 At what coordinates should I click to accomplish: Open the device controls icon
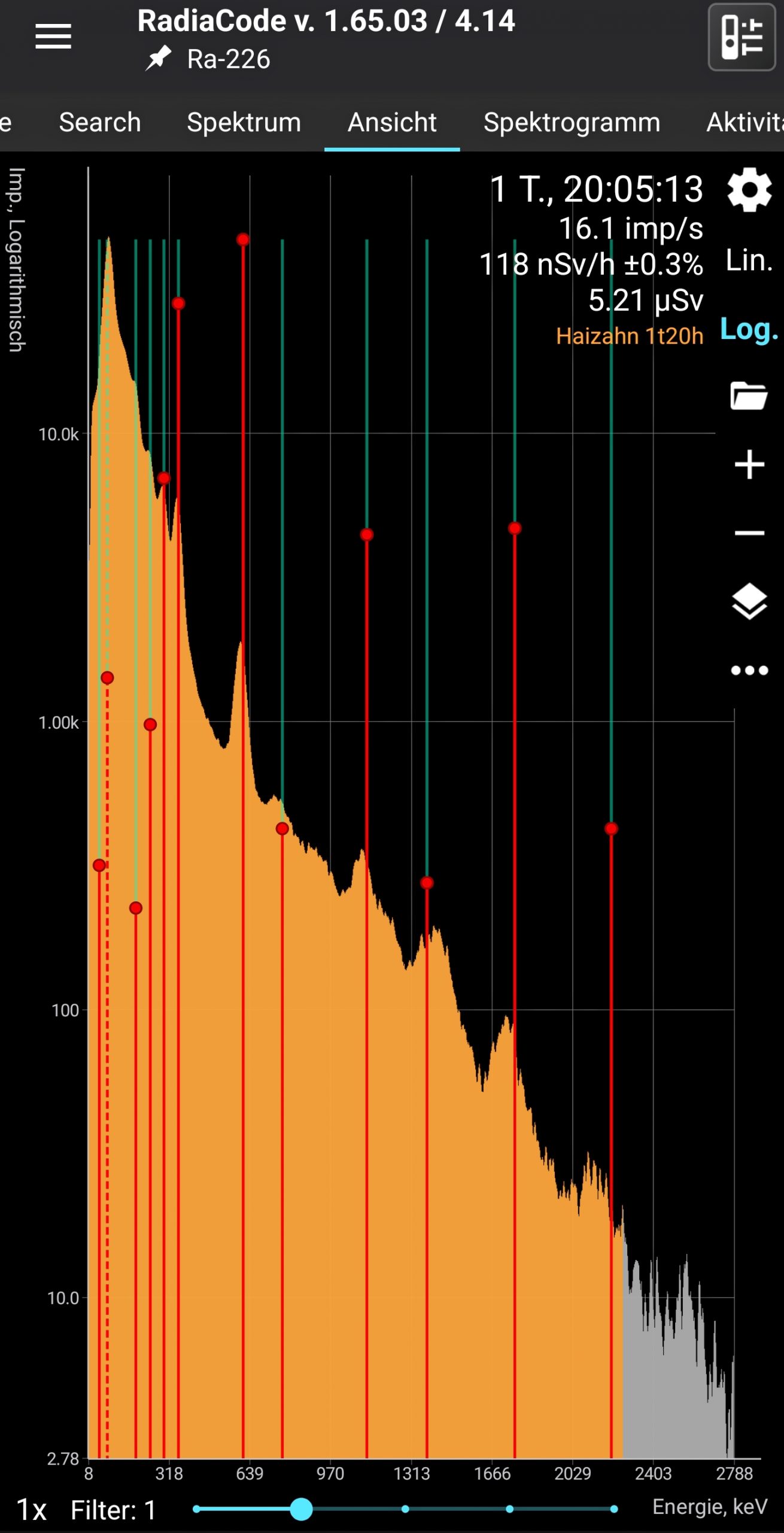(x=742, y=37)
